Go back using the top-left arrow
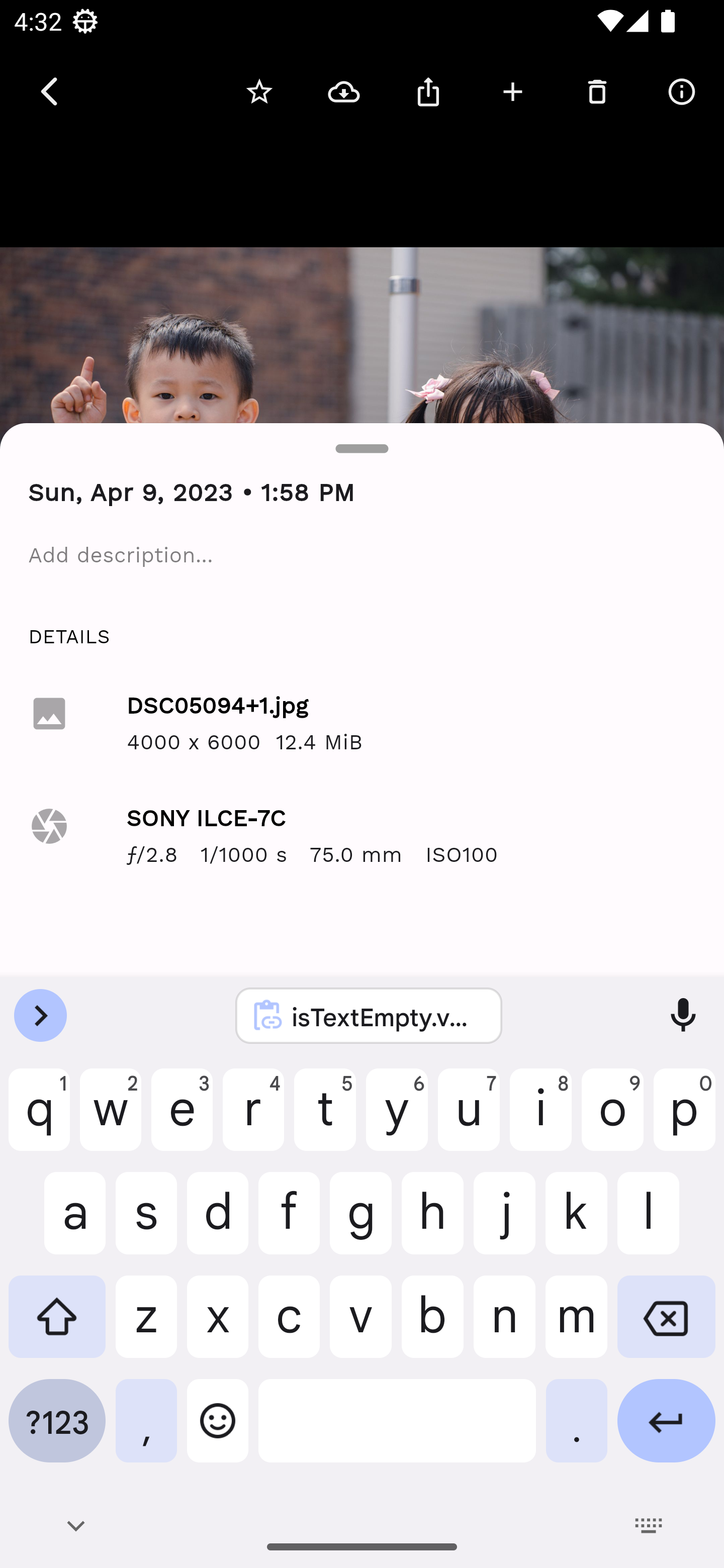Screen dimensions: 724x1568 point(50,92)
